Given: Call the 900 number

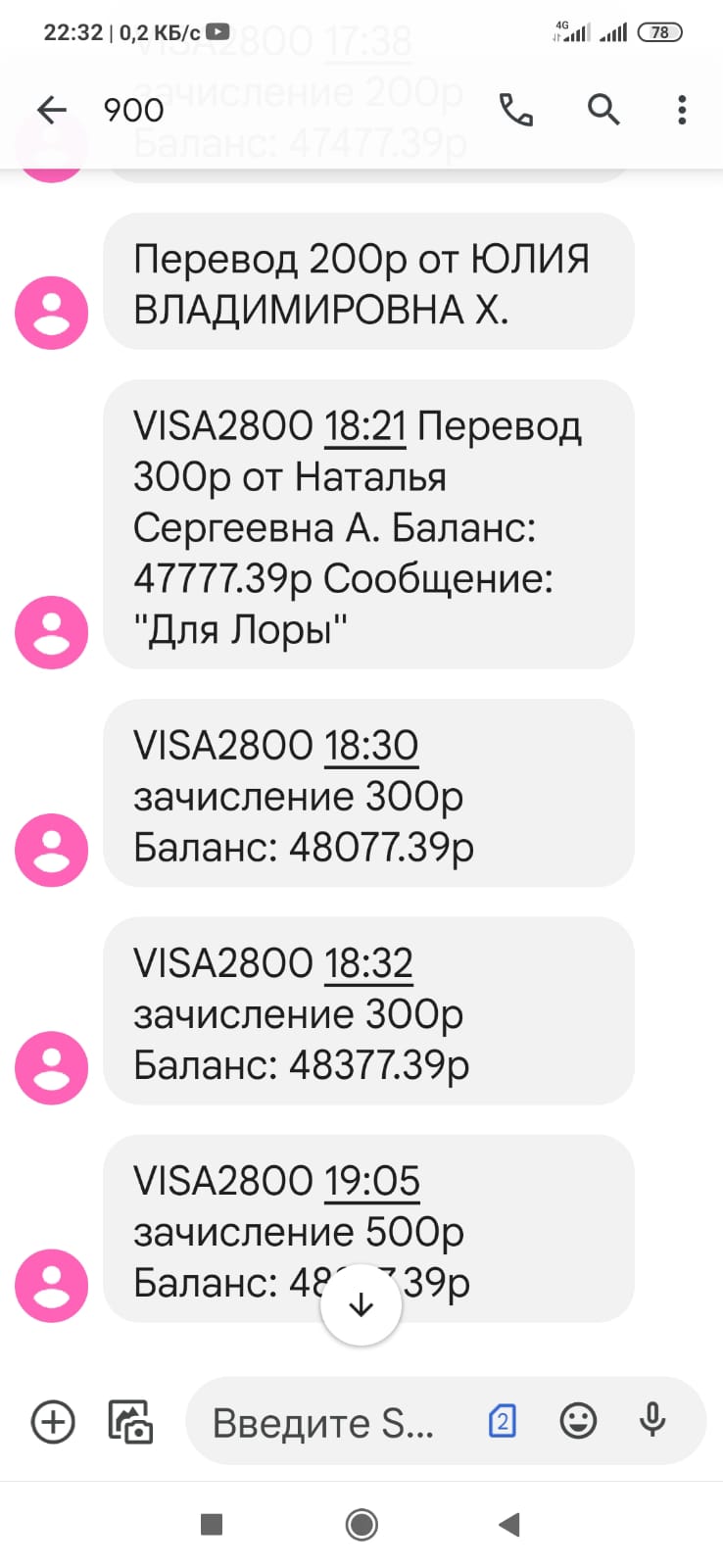Looking at the screenshot, I should (516, 110).
